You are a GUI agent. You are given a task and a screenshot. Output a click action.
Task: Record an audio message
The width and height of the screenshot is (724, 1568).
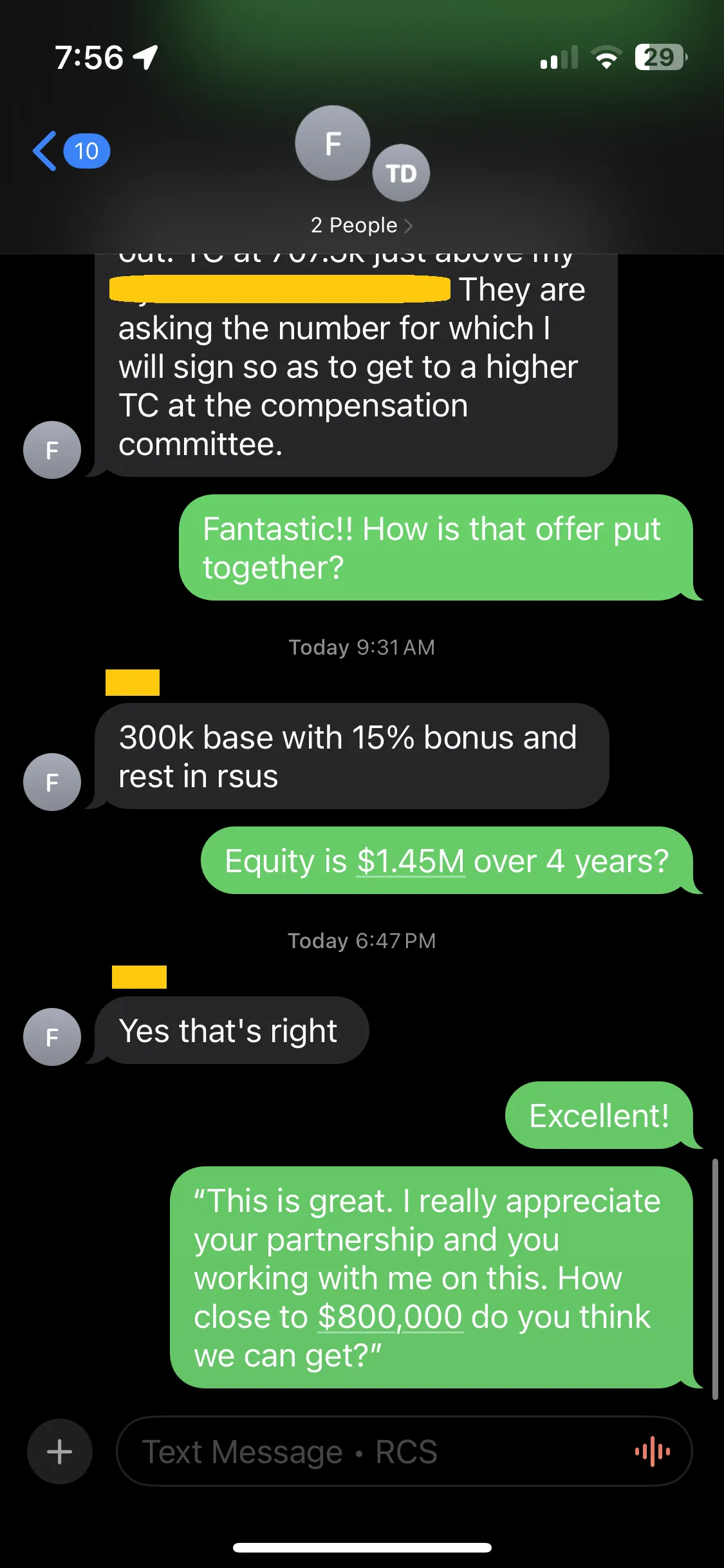[652, 1451]
